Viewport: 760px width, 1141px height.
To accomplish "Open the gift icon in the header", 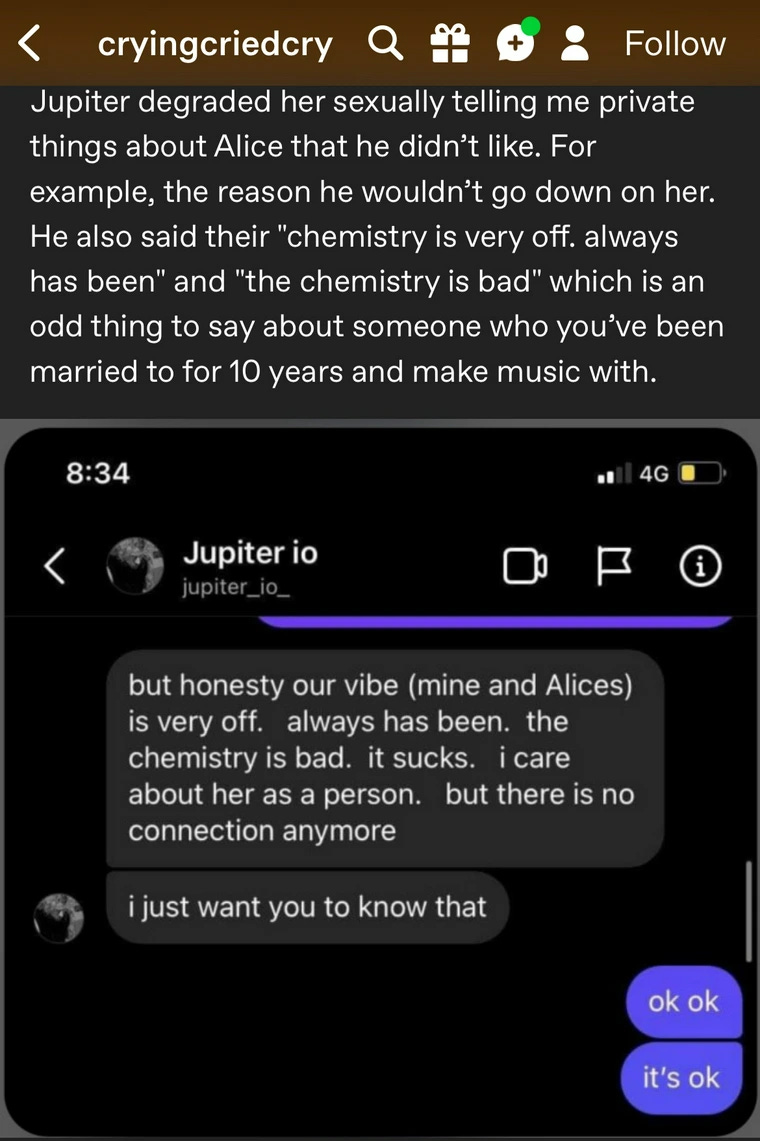I will [x=448, y=43].
